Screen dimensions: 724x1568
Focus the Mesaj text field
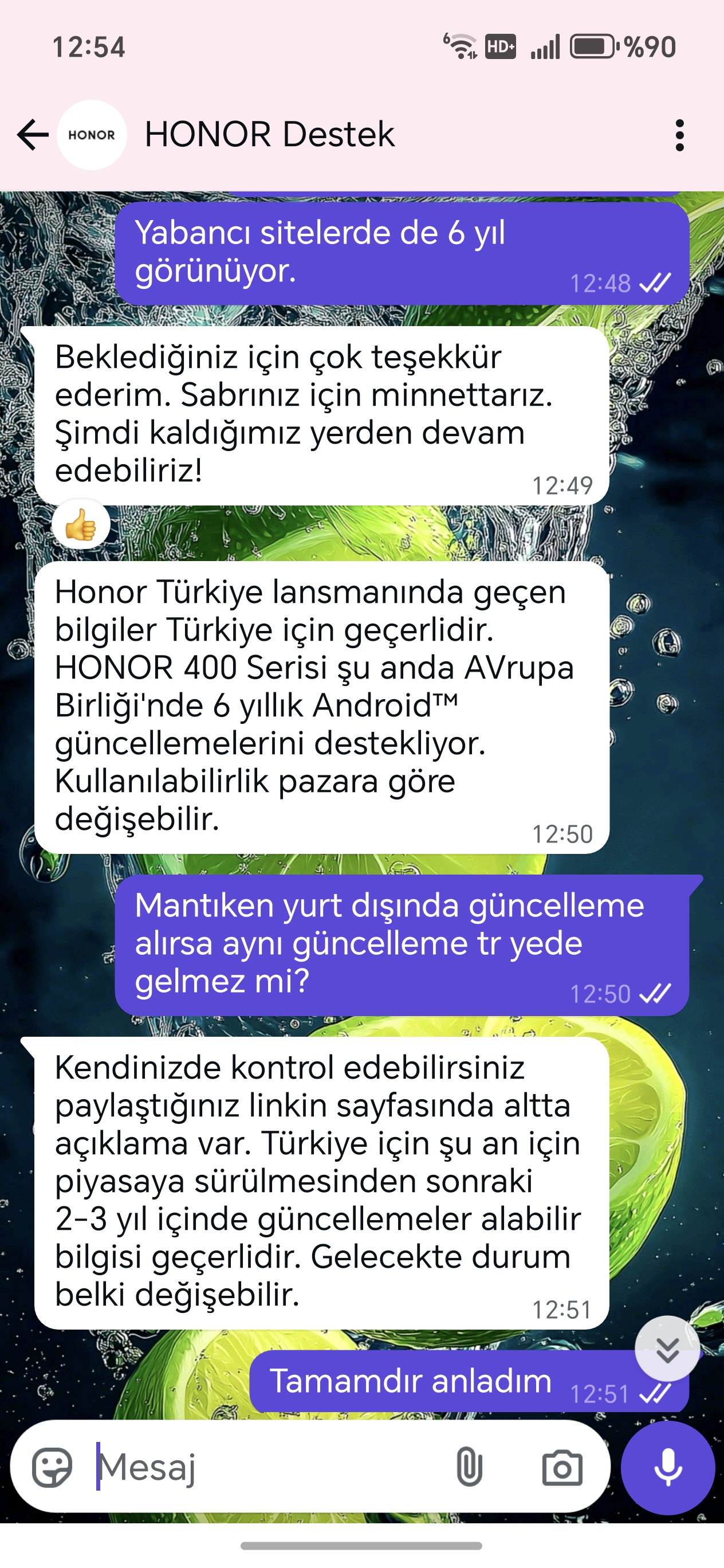pos(267,1467)
